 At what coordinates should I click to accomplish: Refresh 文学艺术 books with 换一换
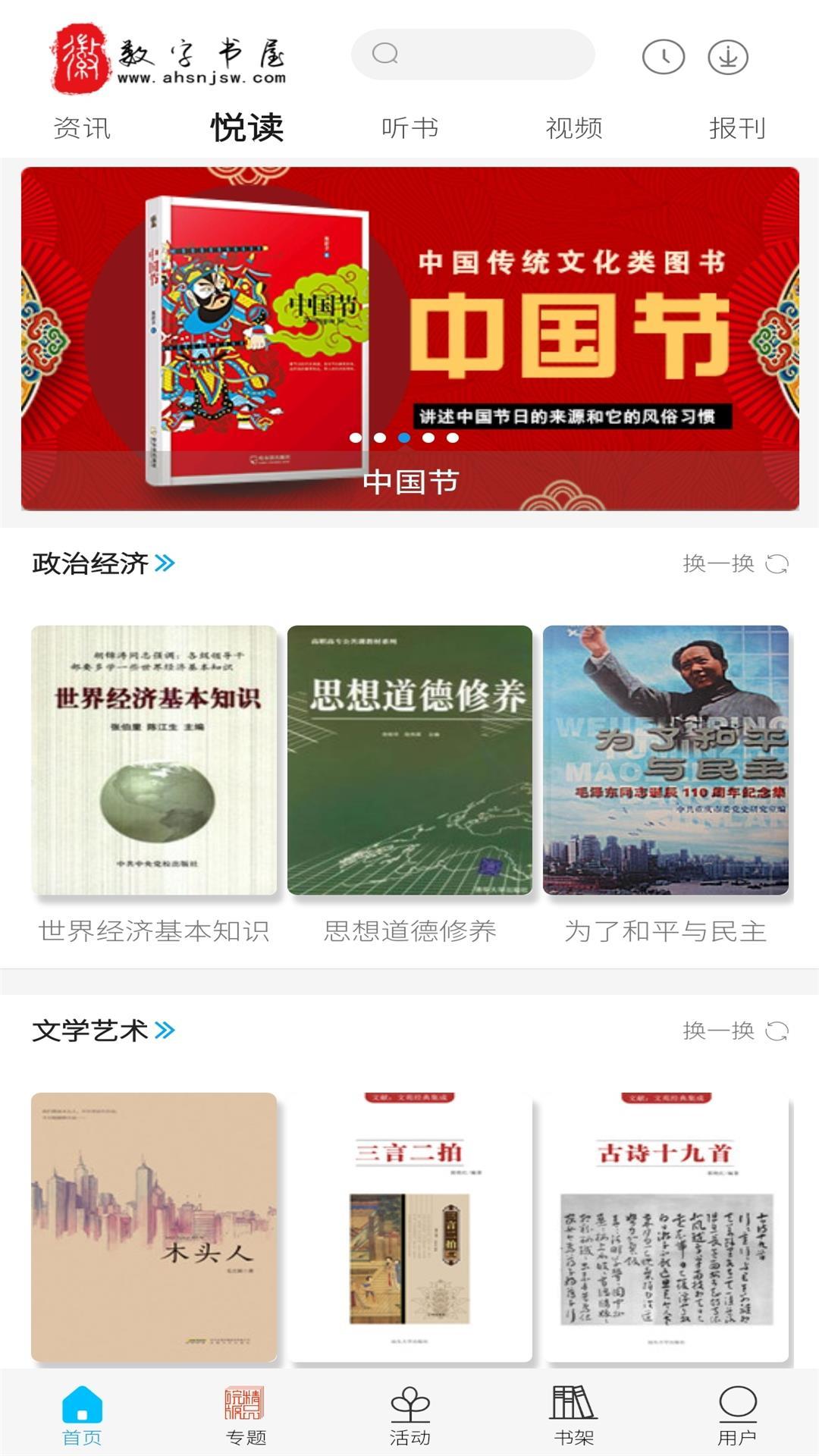click(734, 1031)
